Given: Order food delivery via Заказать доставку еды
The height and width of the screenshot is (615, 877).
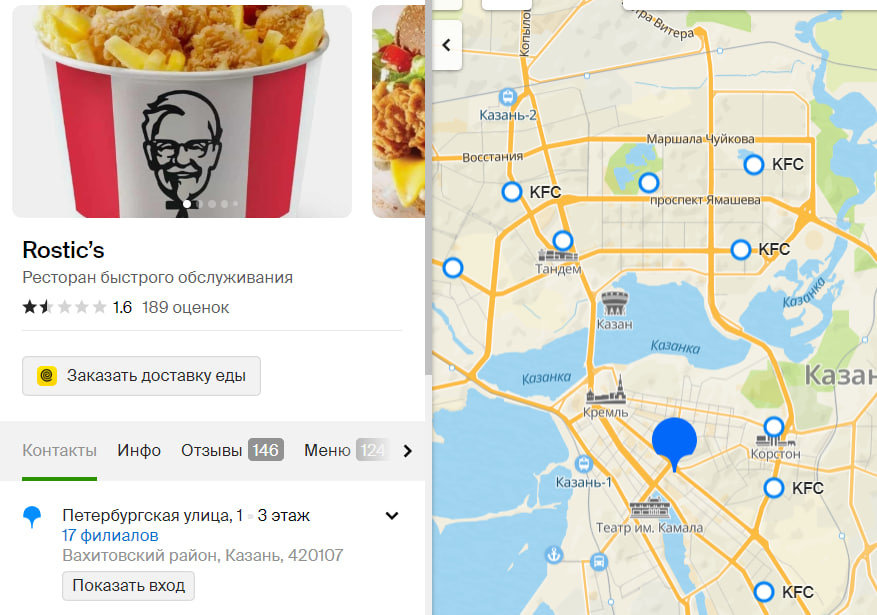Looking at the screenshot, I should click(141, 376).
